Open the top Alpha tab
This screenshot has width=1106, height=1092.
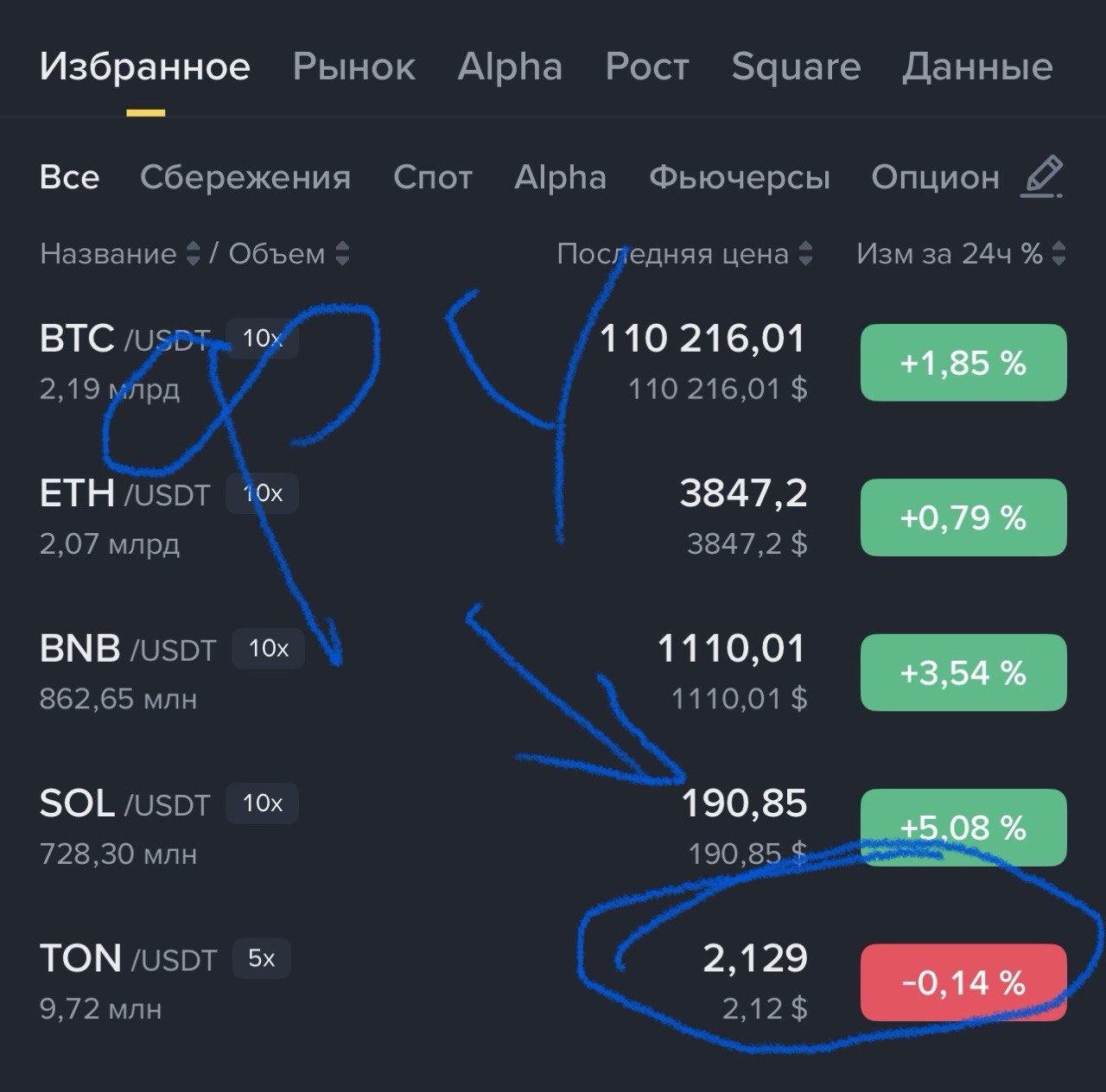click(x=510, y=67)
